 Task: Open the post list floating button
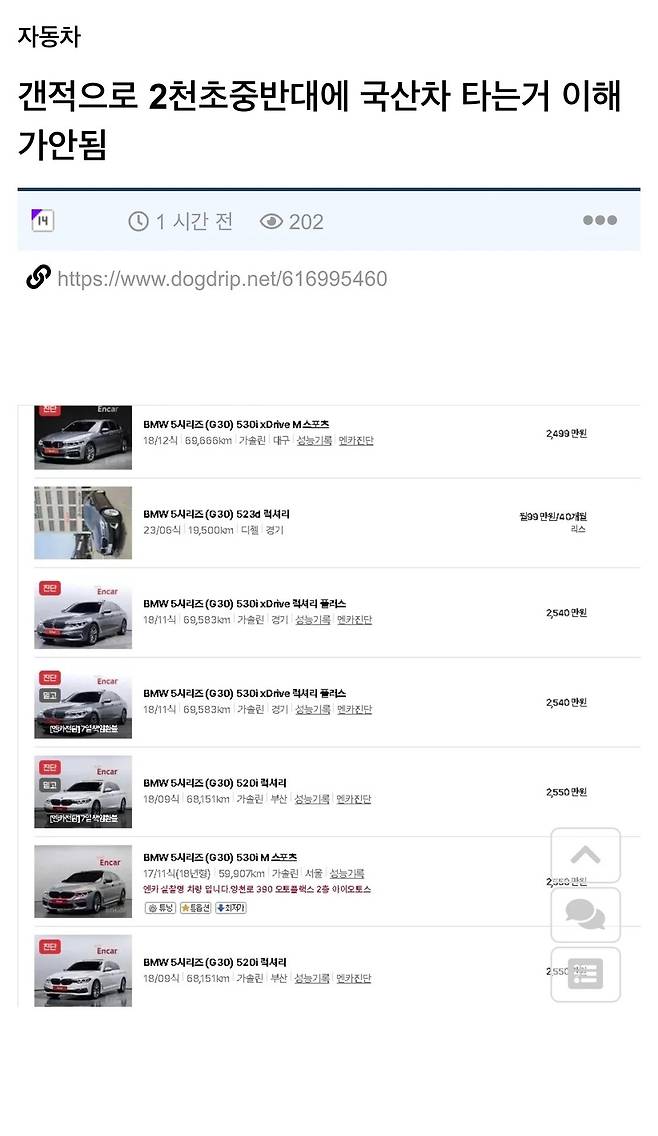point(585,974)
